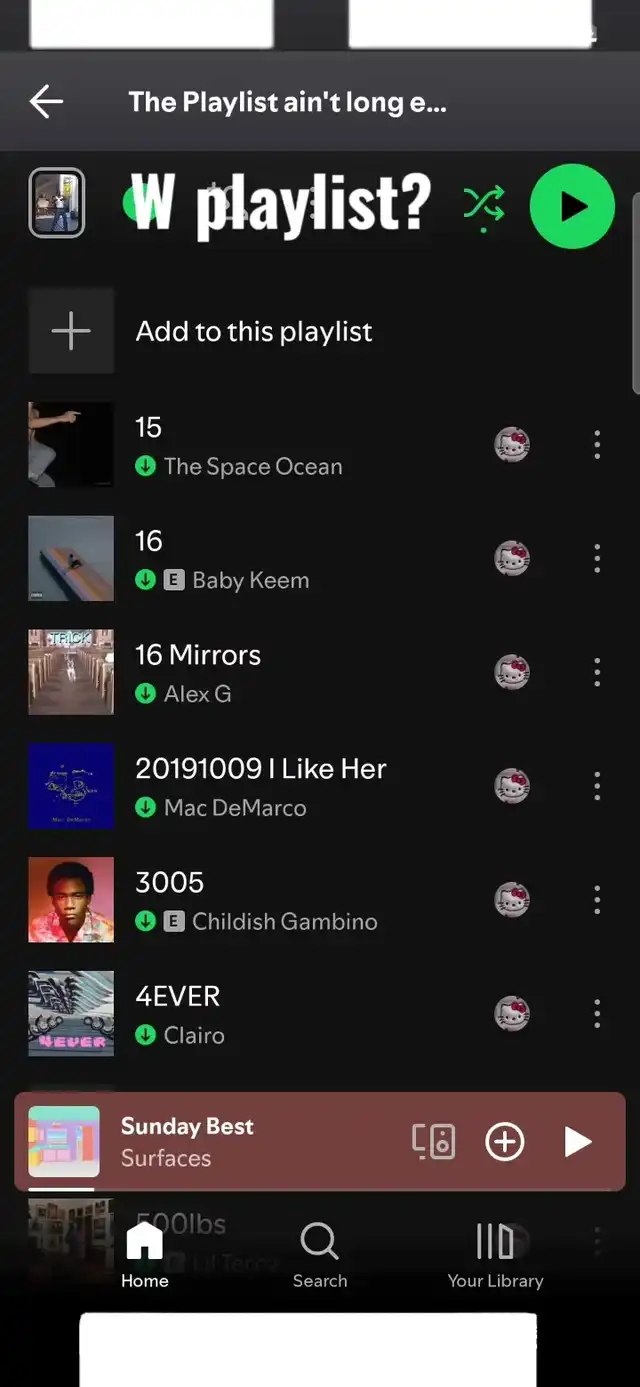
Task: Choose a device to connect for playback
Action: pyautogui.click(x=434, y=1141)
